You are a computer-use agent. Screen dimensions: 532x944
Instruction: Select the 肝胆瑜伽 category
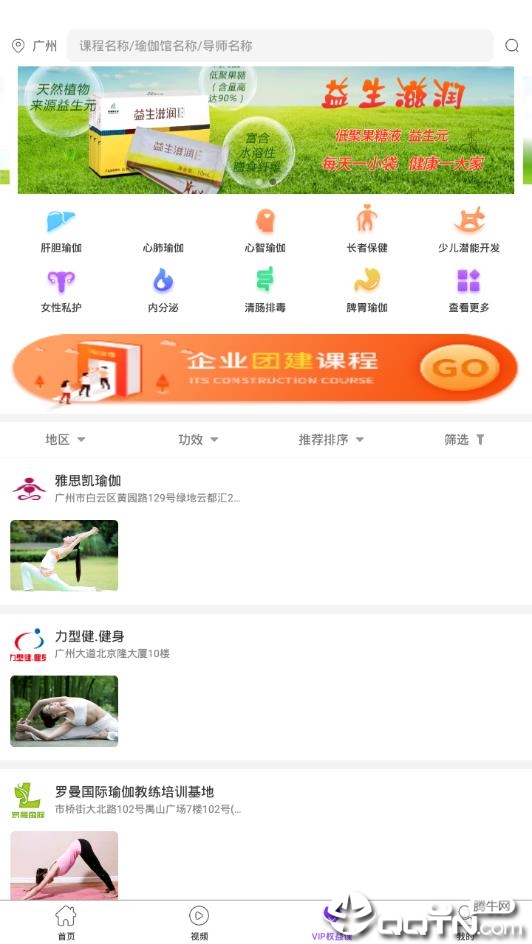61,231
